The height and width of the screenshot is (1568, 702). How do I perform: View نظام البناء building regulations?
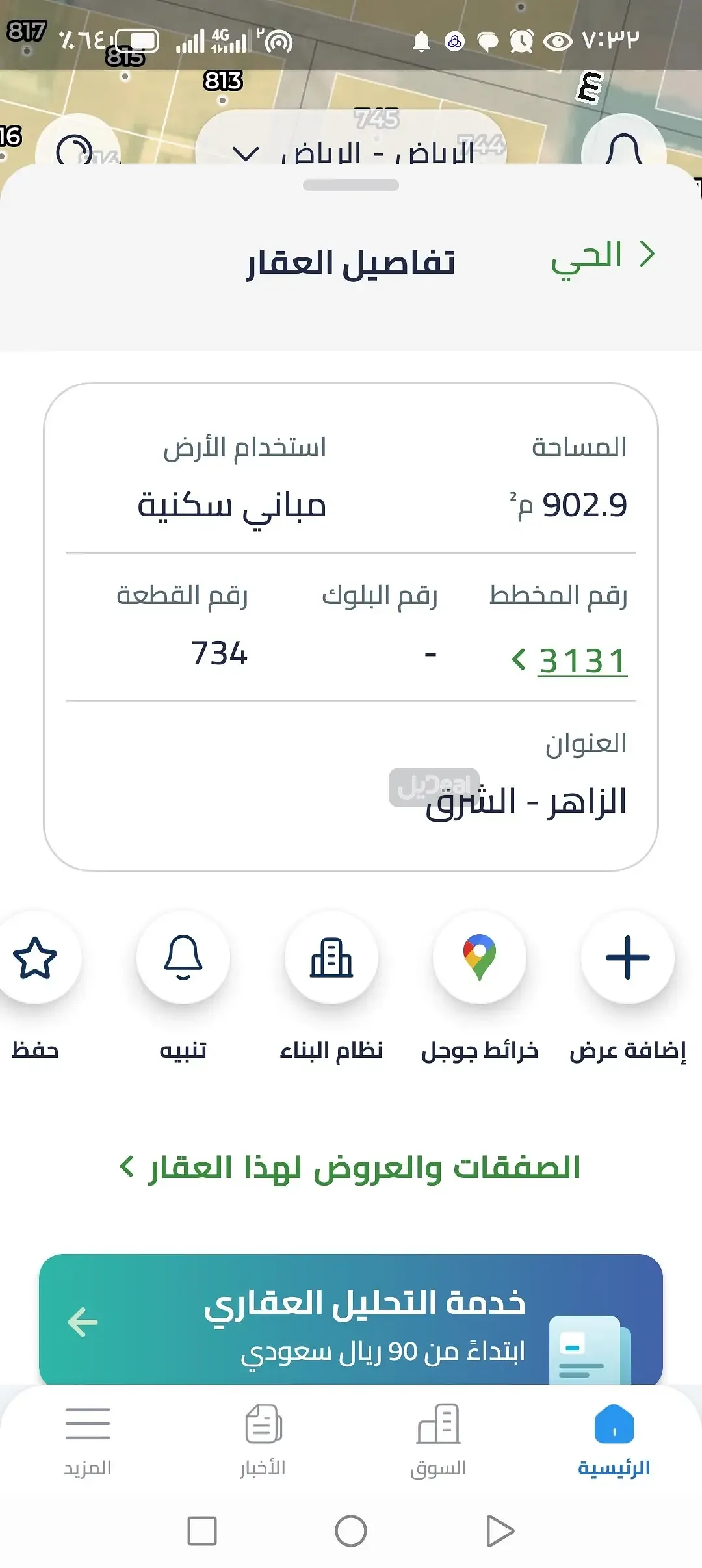[331, 958]
